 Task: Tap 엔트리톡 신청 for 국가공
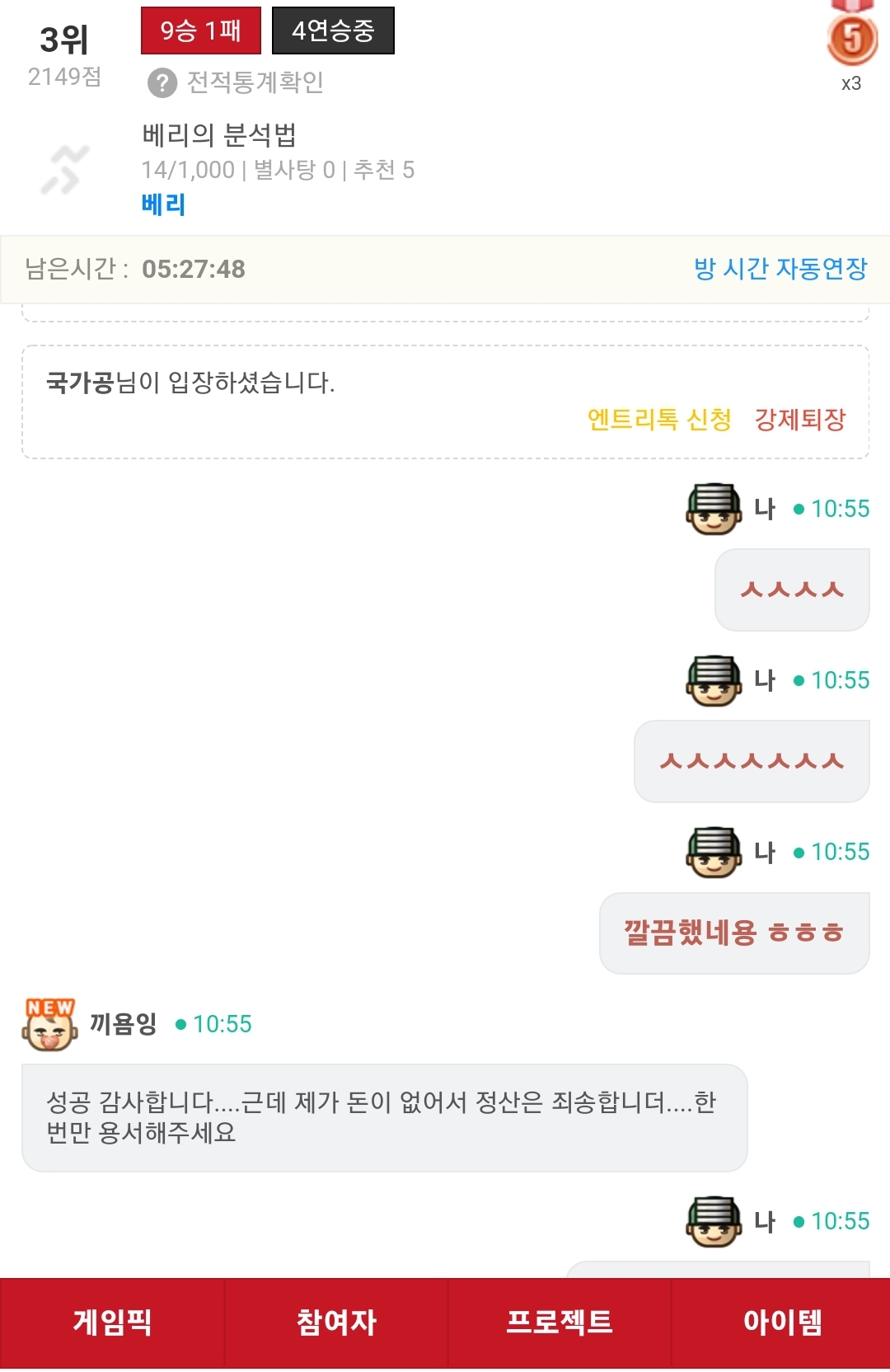(x=658, y=419)
